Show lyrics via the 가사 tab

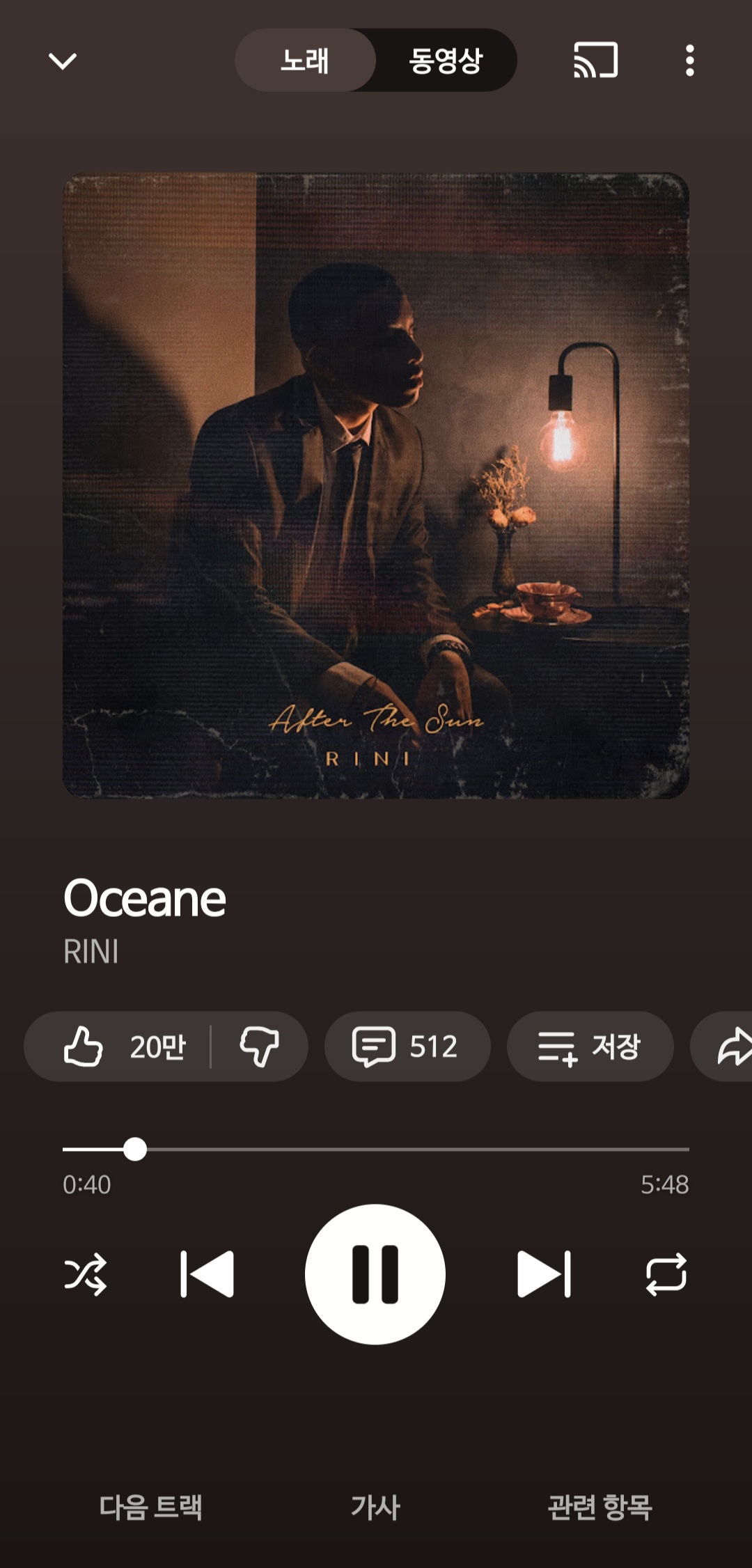[375, 1507]
